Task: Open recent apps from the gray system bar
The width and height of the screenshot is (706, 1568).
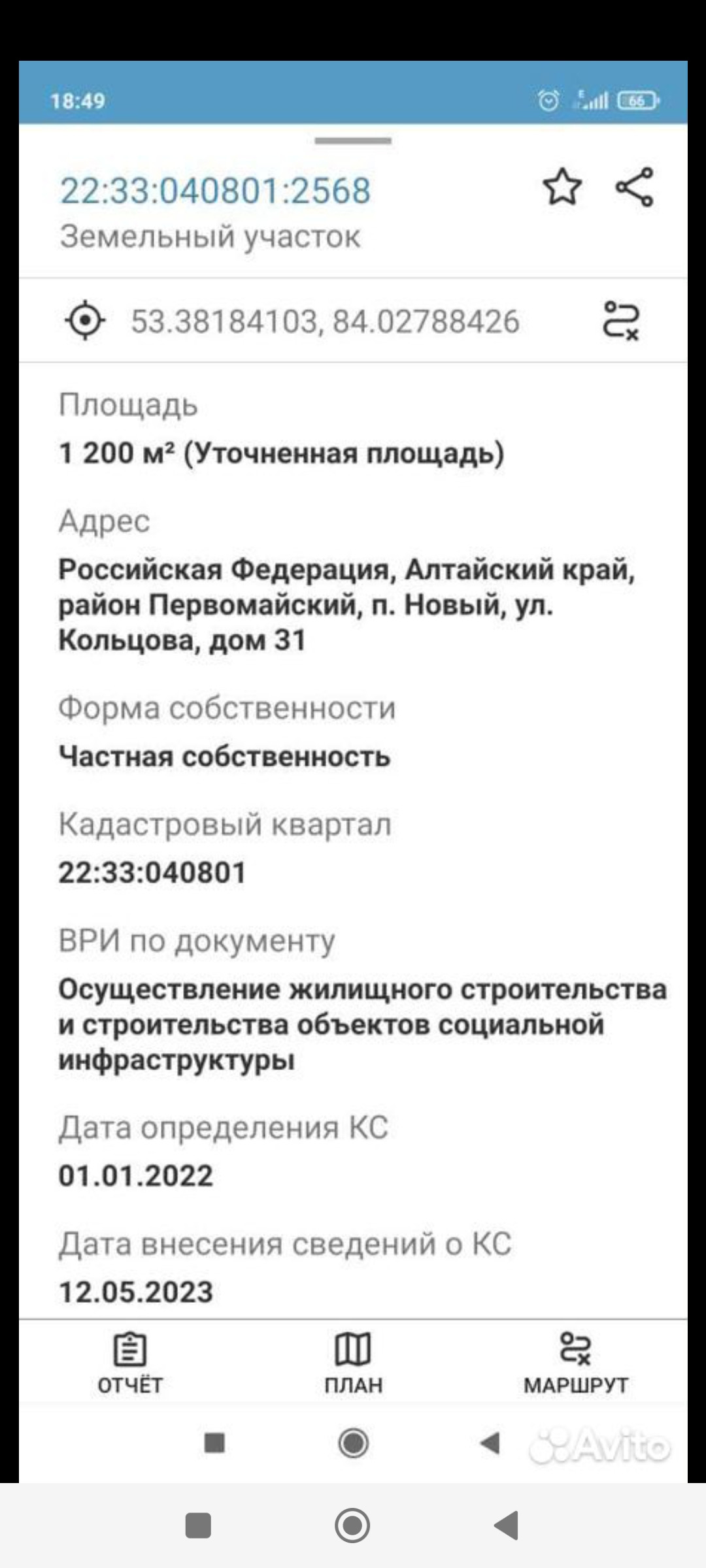Action: coord(198,1526)
